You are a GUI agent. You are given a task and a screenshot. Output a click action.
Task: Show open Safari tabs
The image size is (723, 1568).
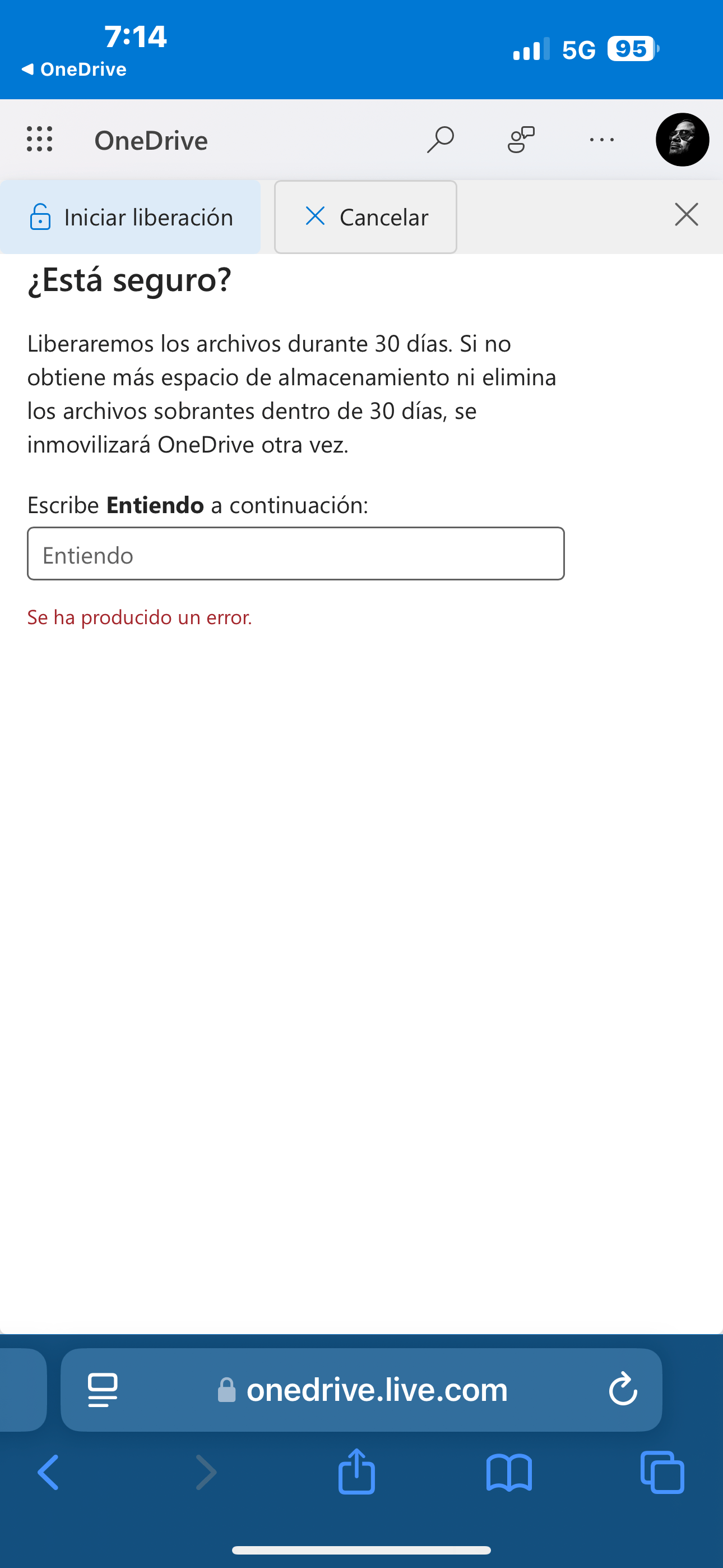[x=662, y=1473]
